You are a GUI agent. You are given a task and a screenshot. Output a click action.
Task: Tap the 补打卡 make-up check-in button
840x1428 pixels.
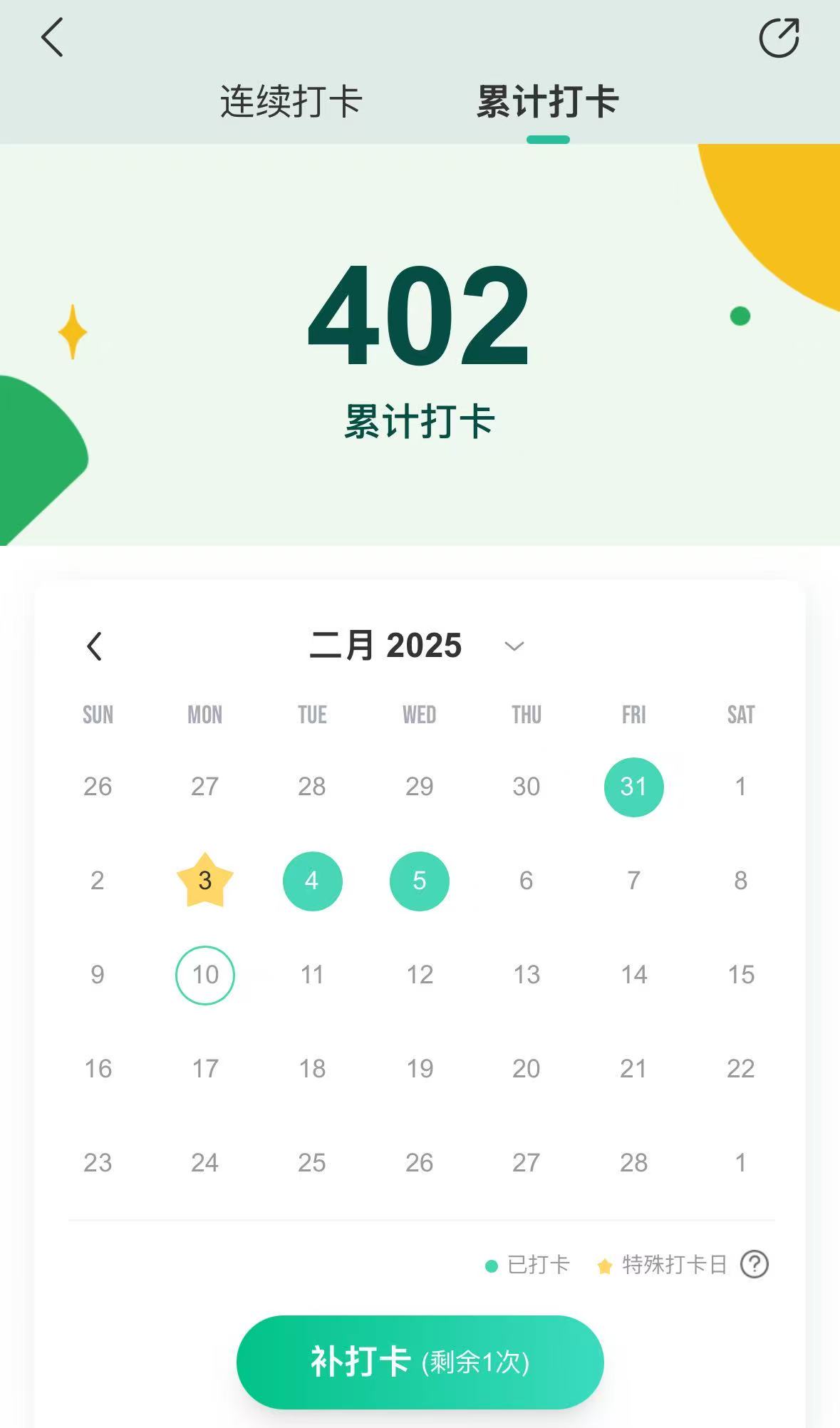click(420, 1362)
